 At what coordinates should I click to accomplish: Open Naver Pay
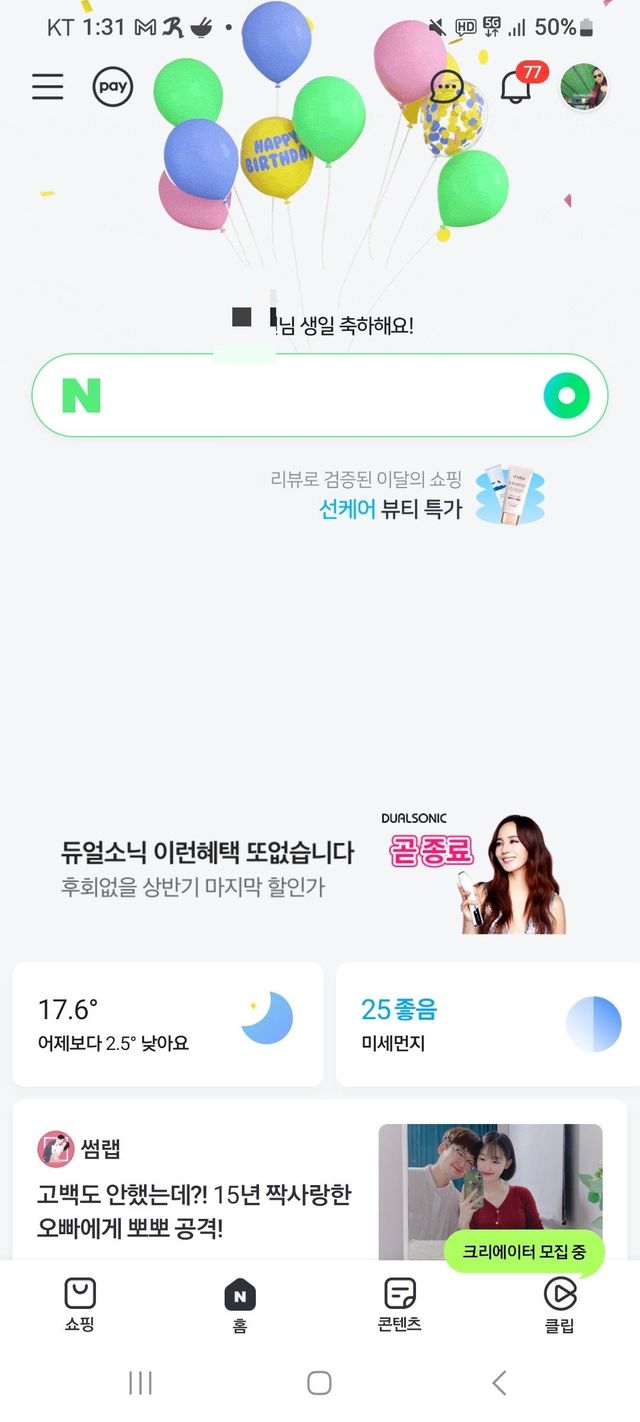(x=113, y=87)
